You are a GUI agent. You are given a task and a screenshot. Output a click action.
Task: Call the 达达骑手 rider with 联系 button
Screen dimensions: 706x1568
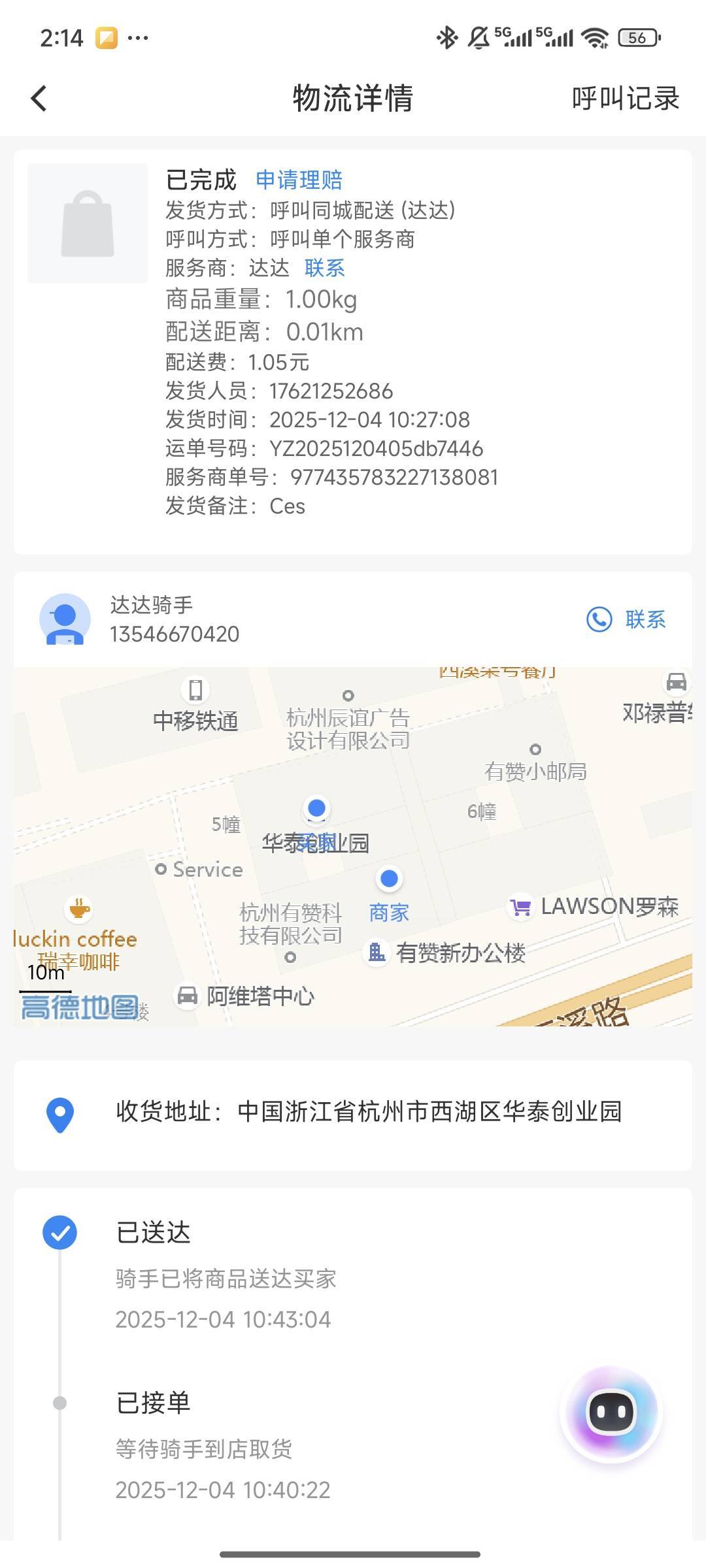coord(626,619)
